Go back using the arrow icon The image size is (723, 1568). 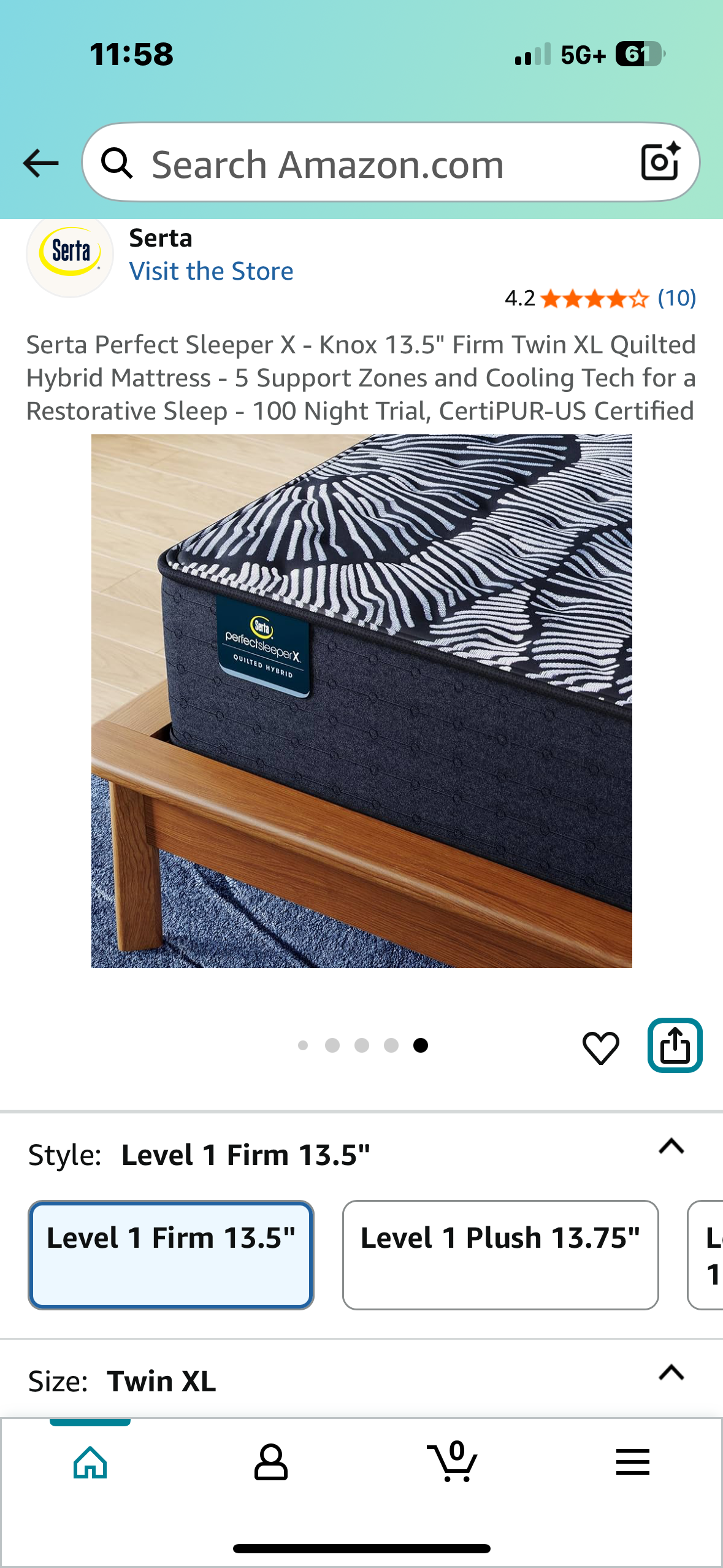(40, 163)
